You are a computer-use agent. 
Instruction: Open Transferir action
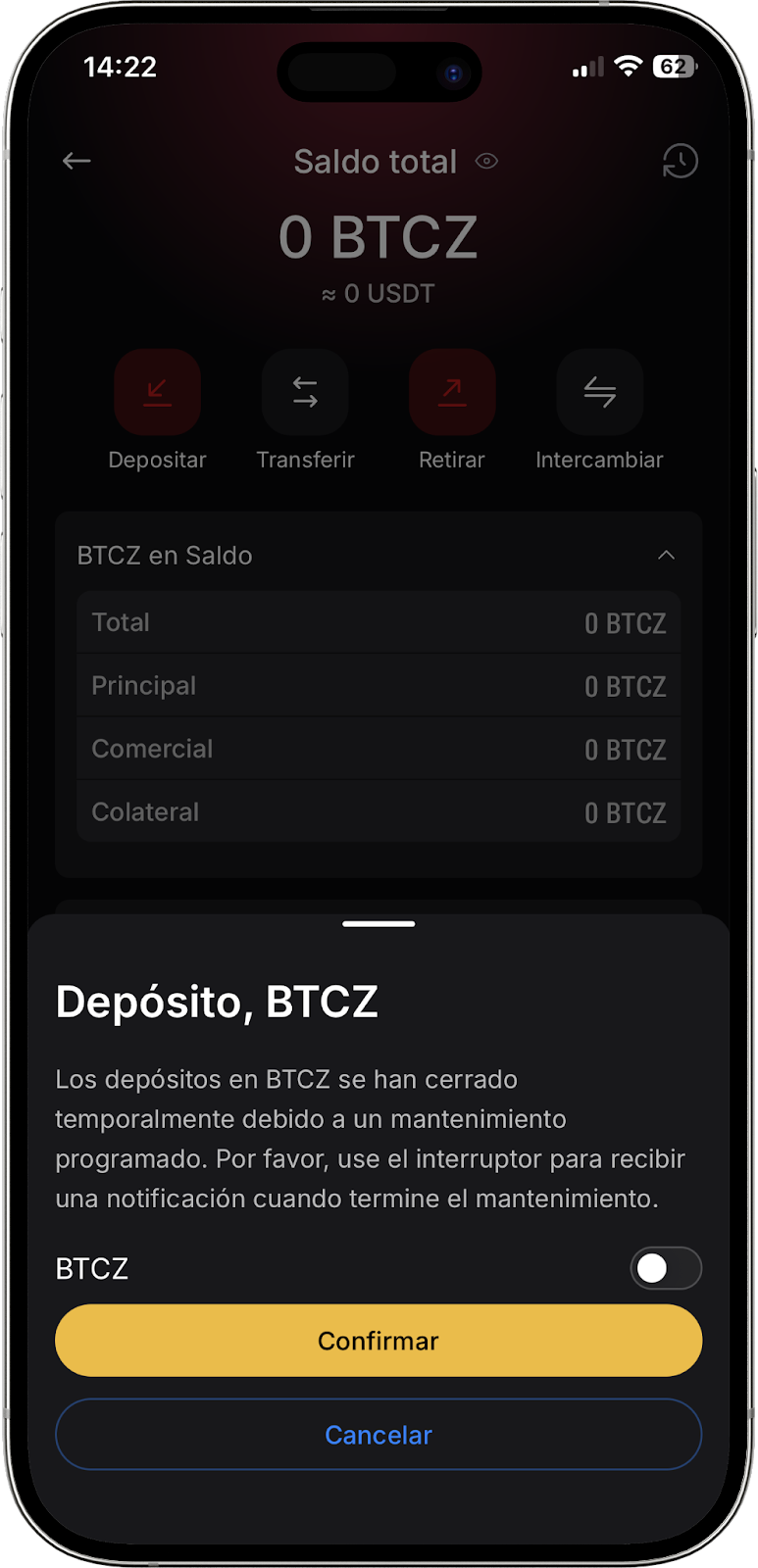click(x=305, y=393)
